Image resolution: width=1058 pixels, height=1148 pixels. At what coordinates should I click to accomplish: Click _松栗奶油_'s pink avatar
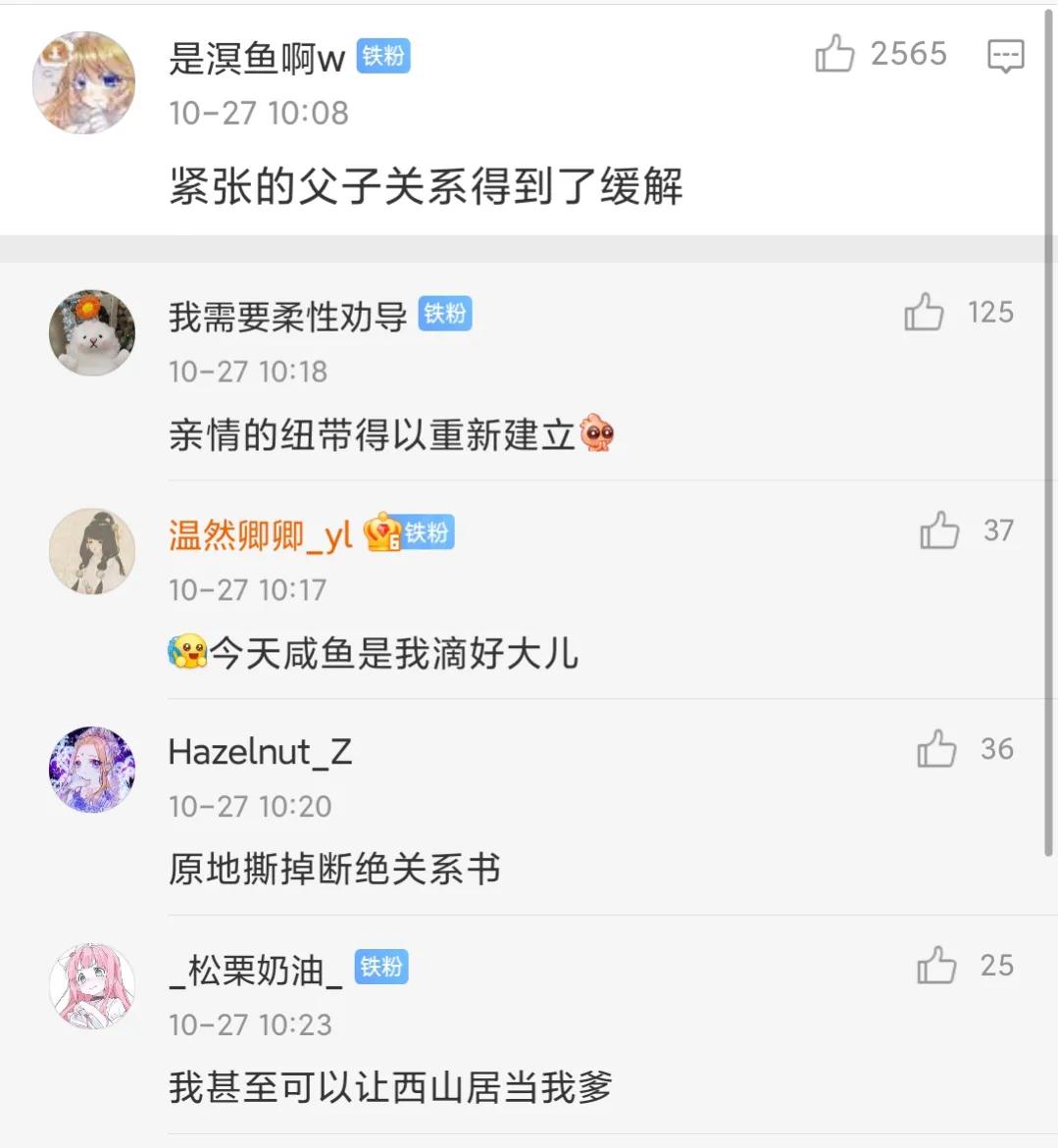(x=92, y=987)
